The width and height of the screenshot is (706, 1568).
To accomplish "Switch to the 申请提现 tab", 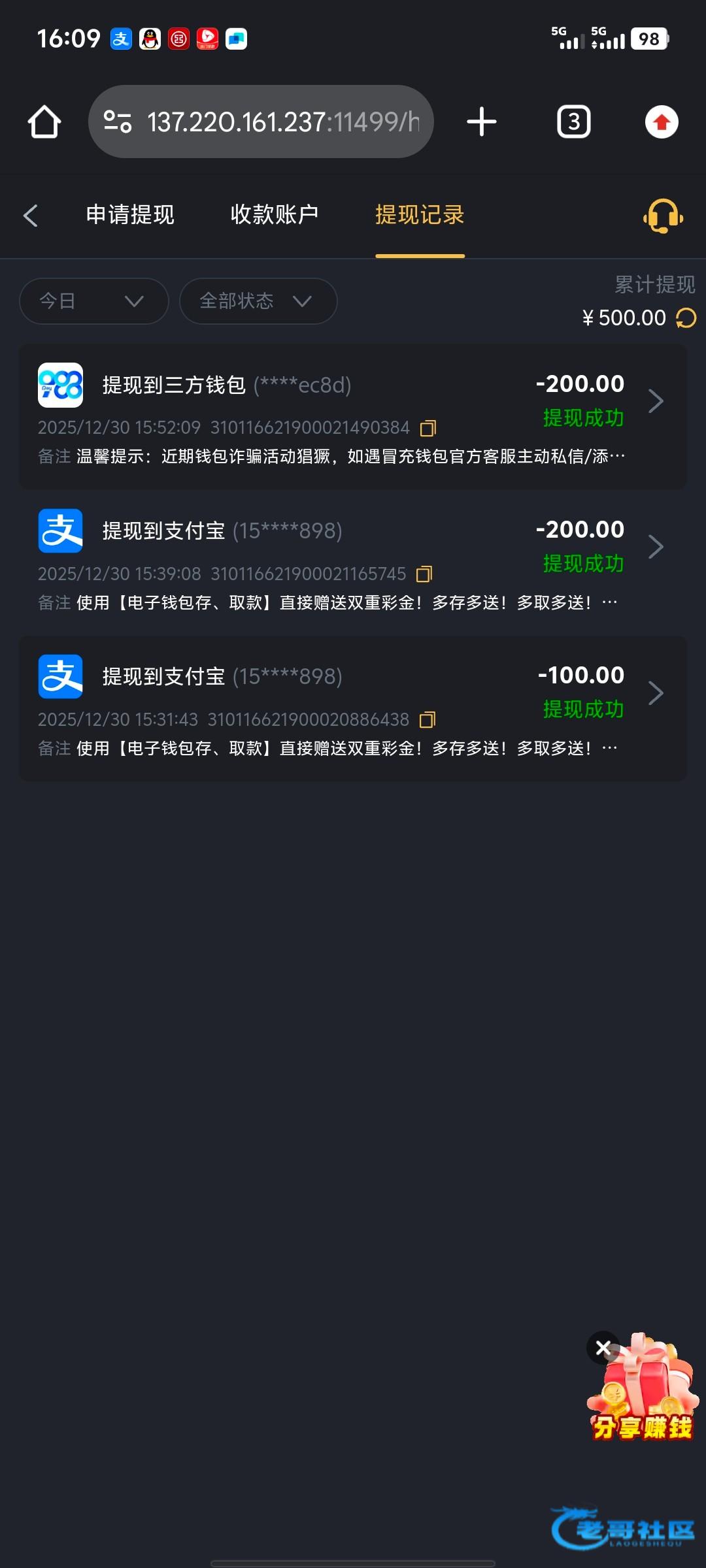I will pyautogui.click(x=130, y=215).
